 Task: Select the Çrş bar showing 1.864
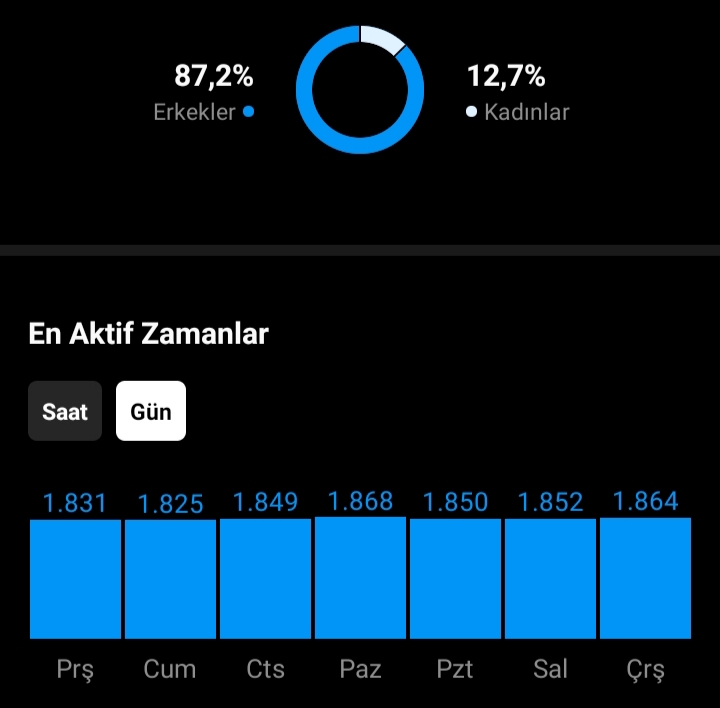[x=646, y=579]
